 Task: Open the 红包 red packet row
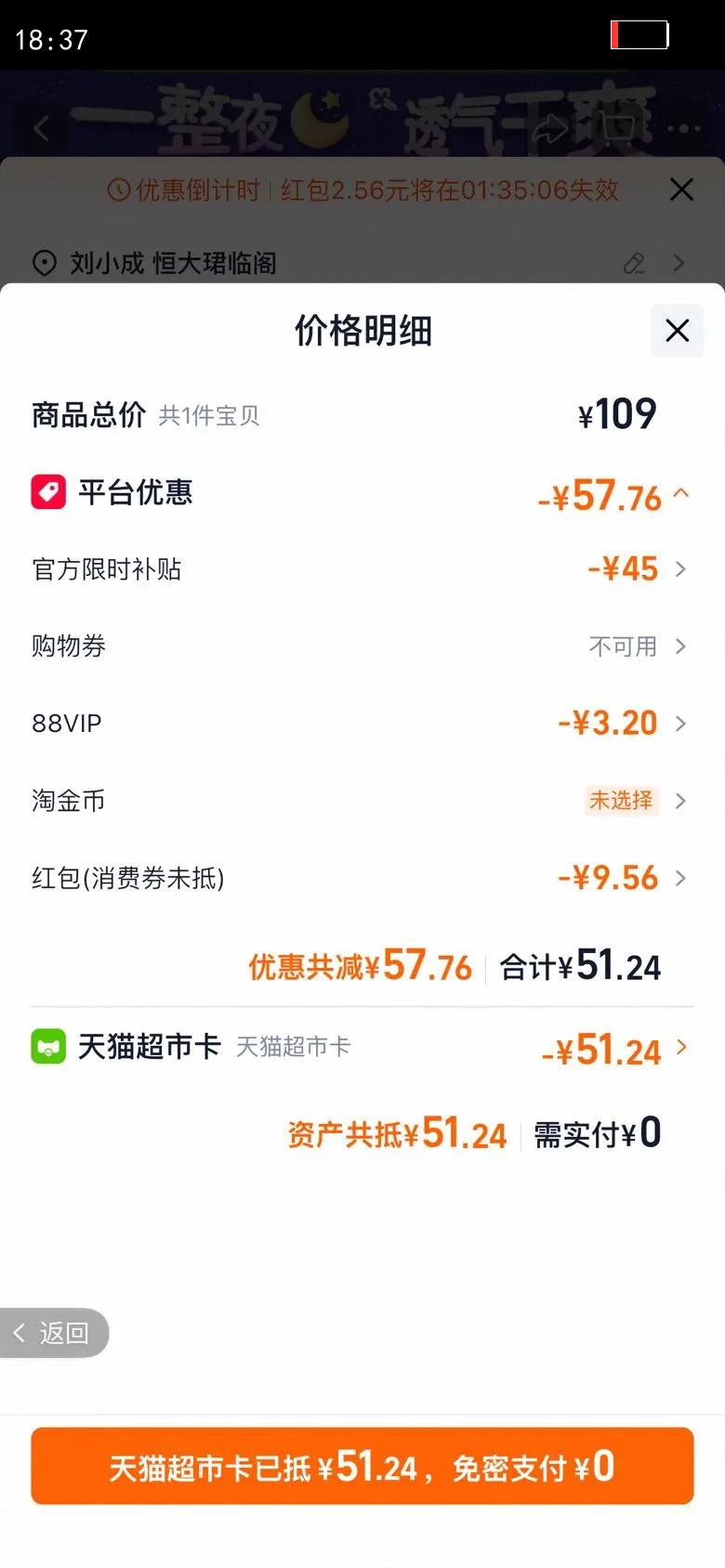[x=362, y=878]
